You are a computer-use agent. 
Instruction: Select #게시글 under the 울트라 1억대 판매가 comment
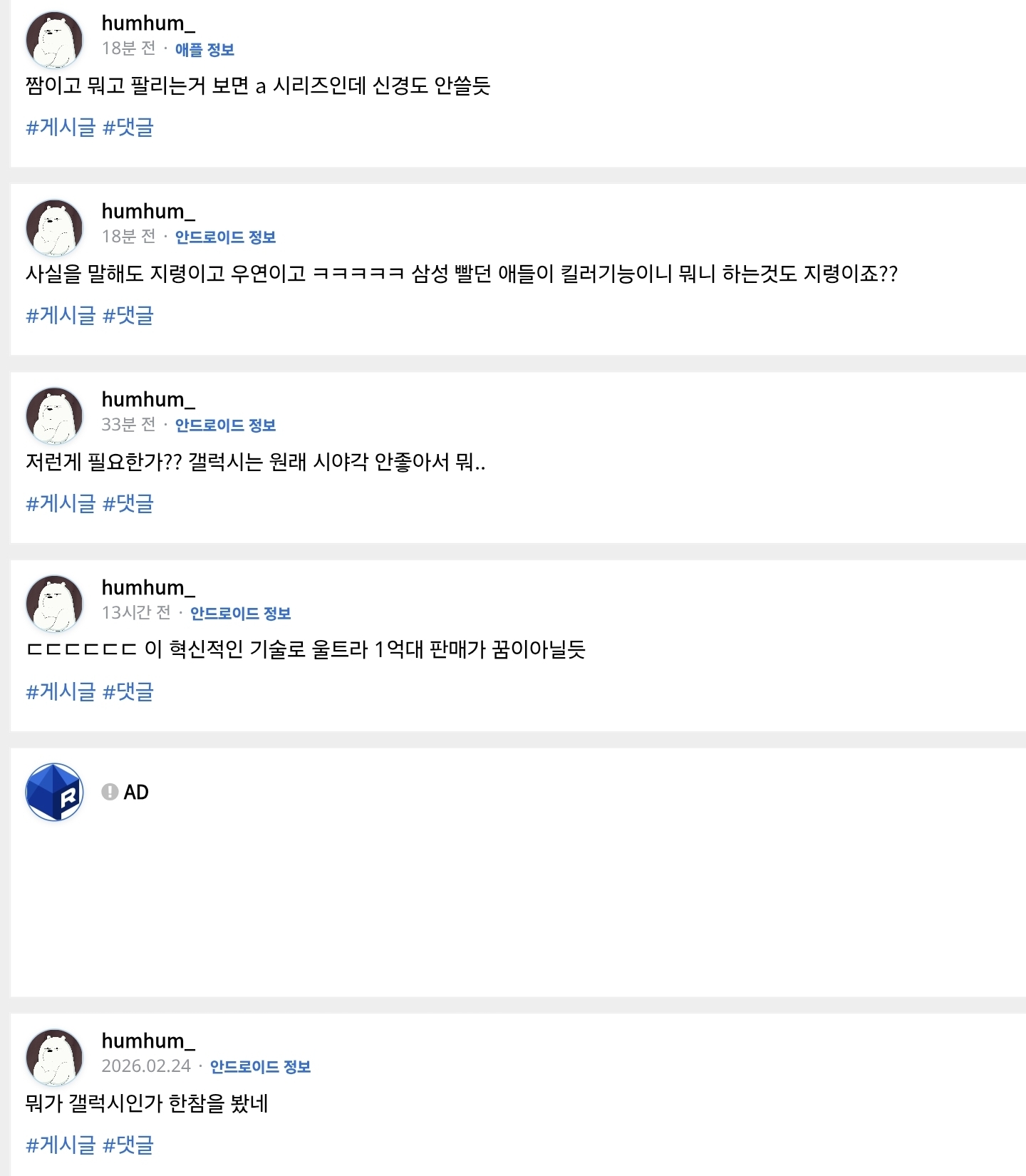61,692
